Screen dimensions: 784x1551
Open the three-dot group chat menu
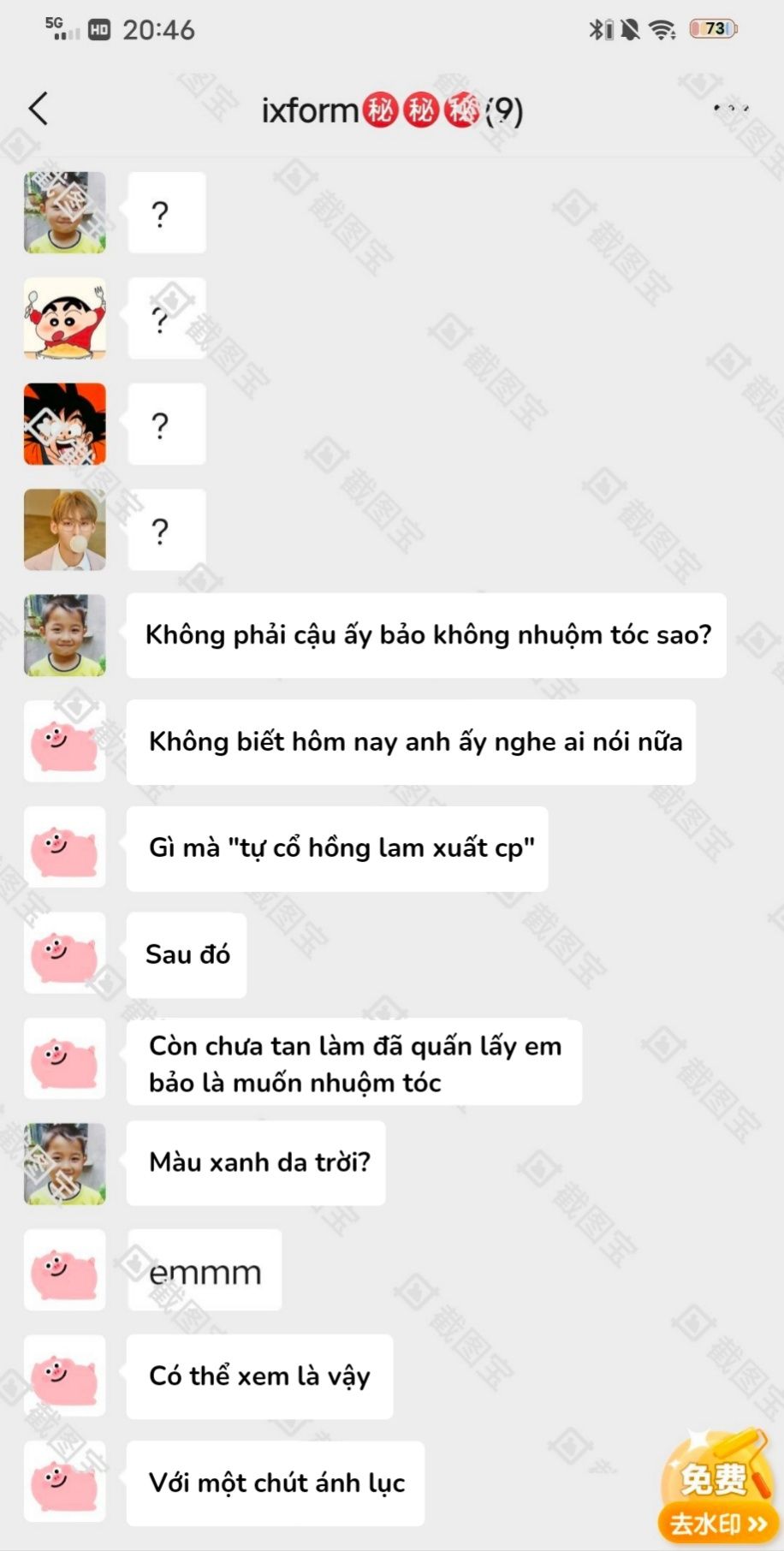point(731,109)
